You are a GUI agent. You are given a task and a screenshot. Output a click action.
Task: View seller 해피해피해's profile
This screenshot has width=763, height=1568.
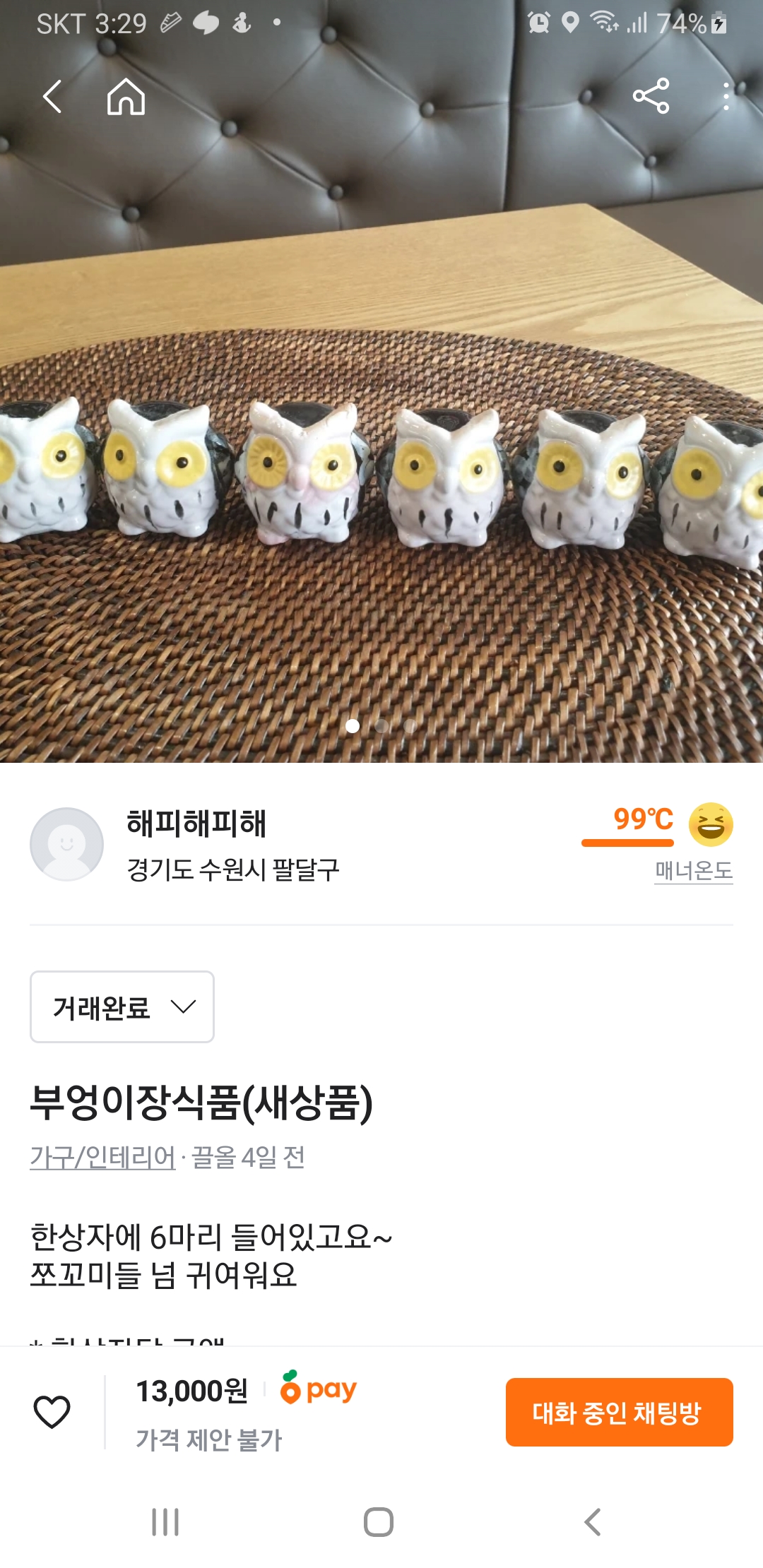click(x=196, y=825)
